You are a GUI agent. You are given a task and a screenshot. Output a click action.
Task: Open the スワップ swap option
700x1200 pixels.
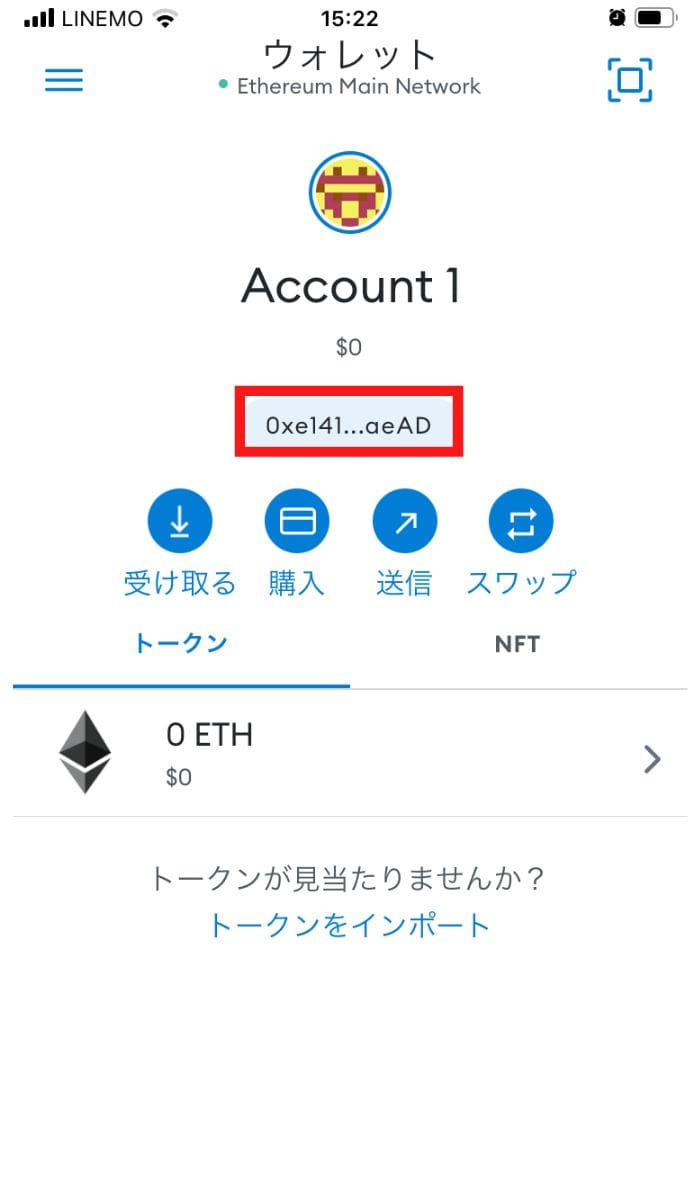point(521,522)
